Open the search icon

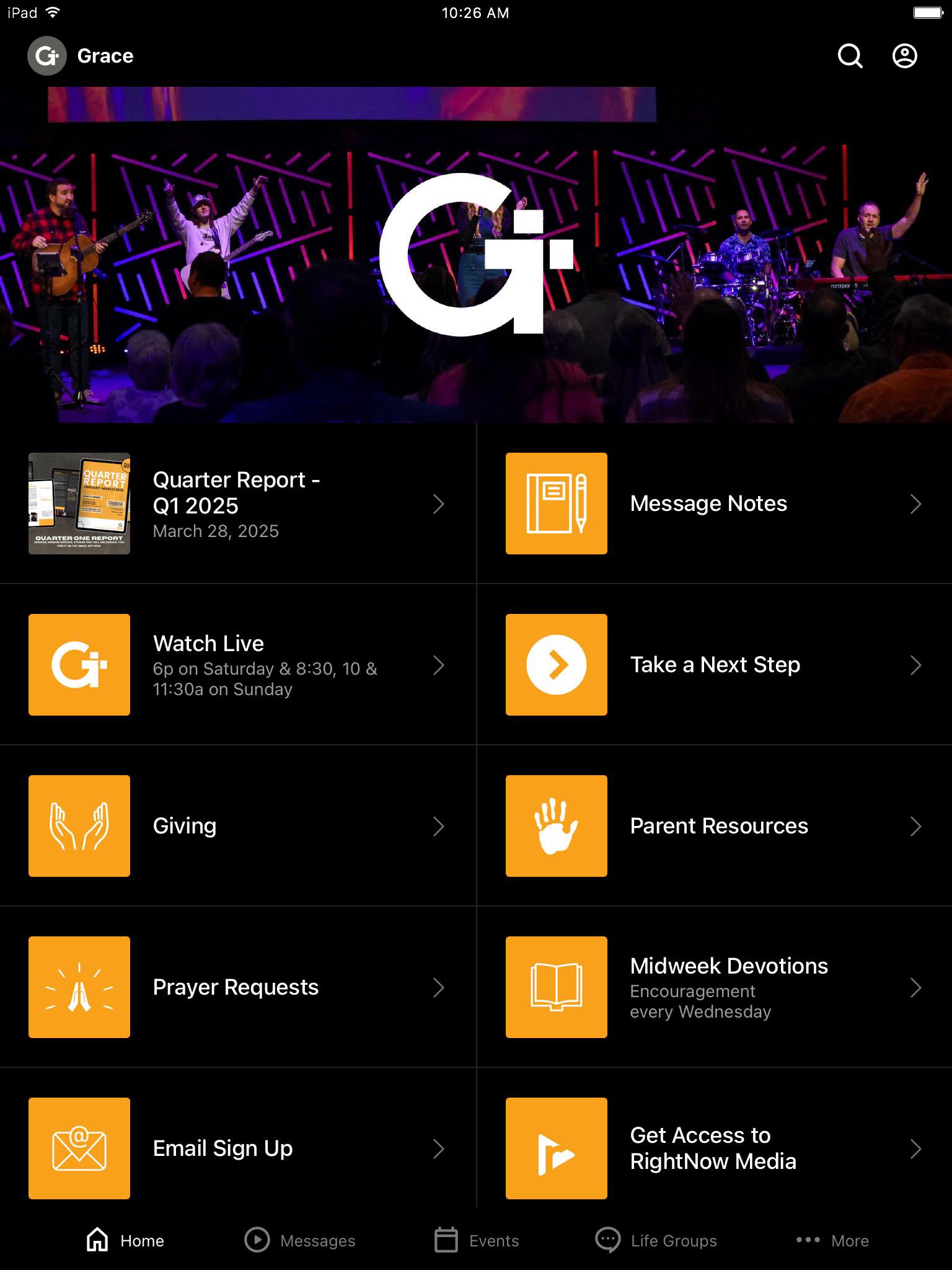pos(850,56)
